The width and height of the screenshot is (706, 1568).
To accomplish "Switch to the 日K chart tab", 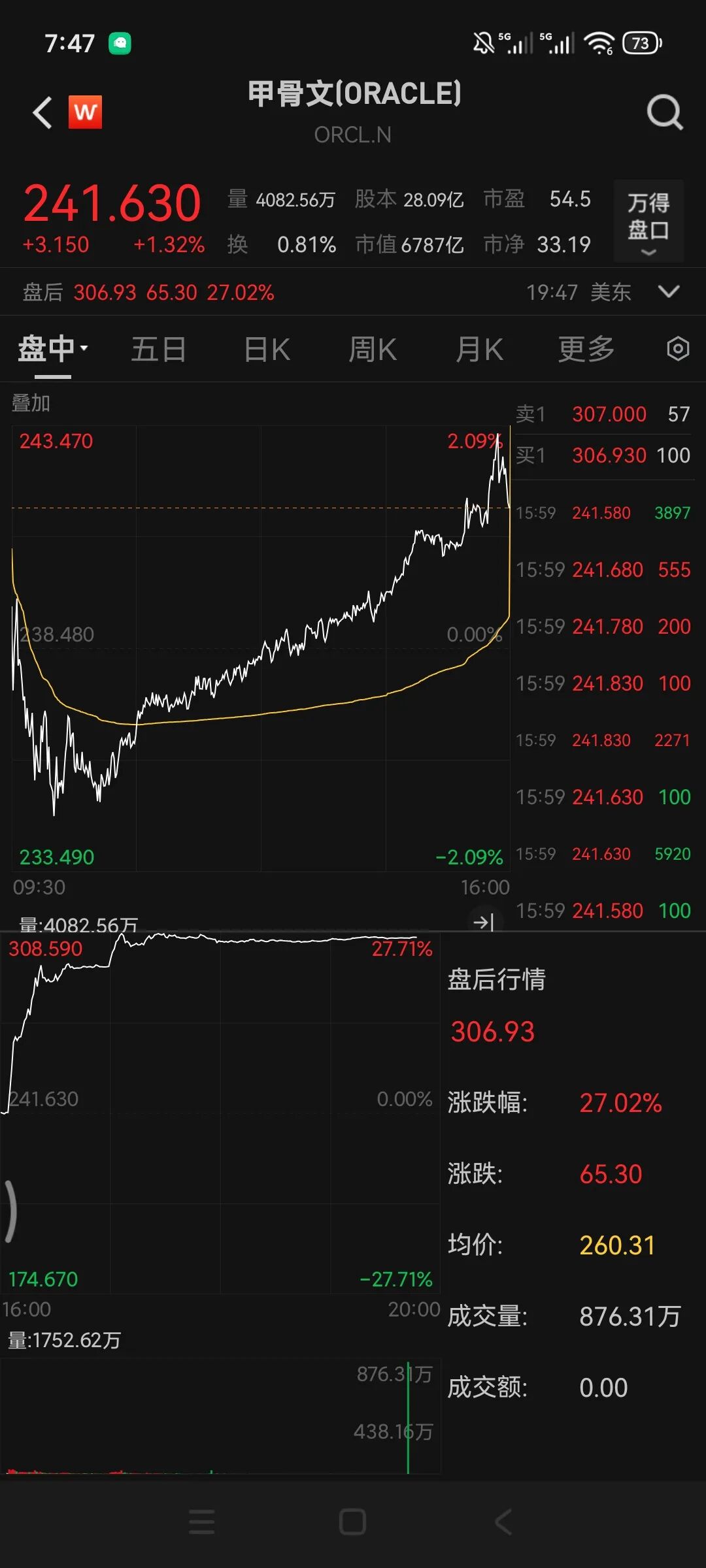I will [267, 349].
